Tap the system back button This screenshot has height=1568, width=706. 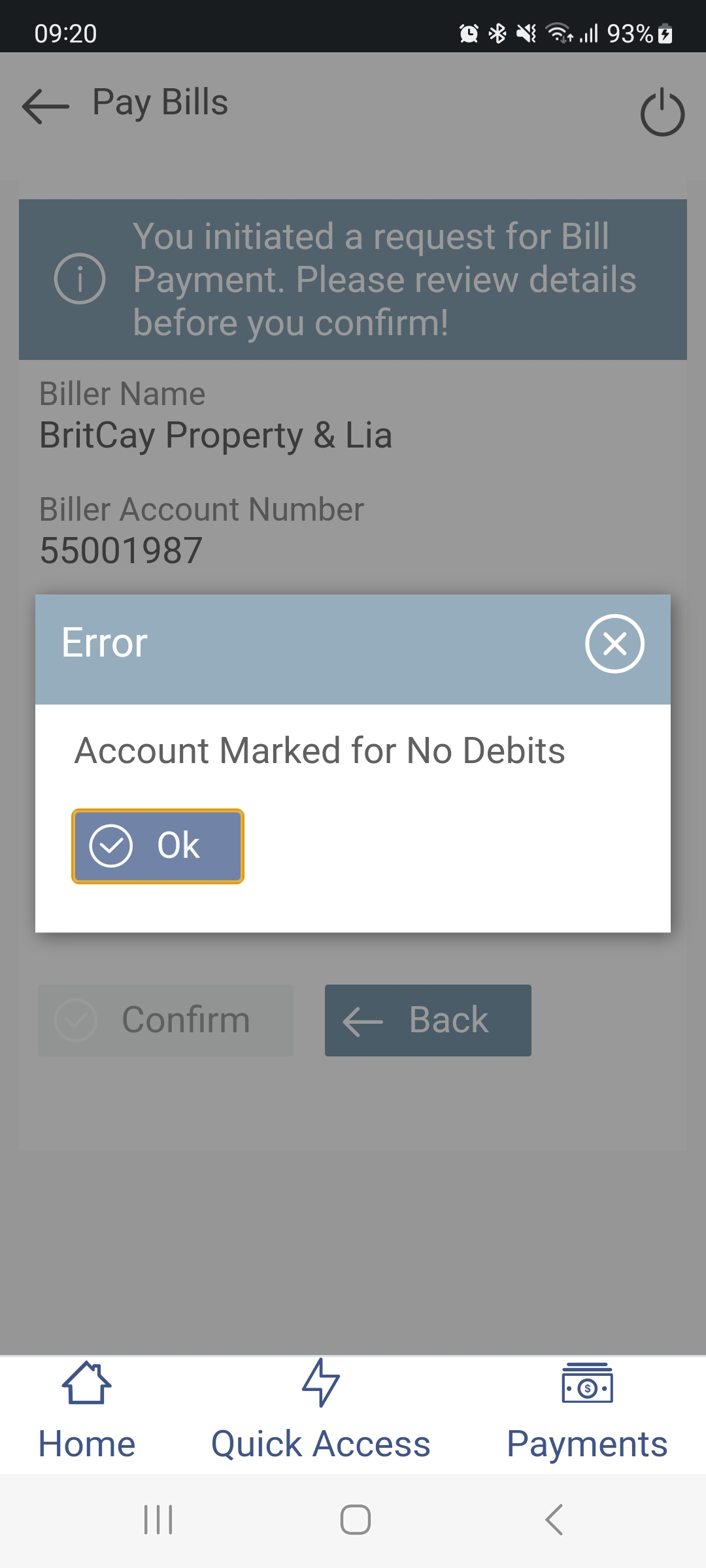[x=554, y=1520]
